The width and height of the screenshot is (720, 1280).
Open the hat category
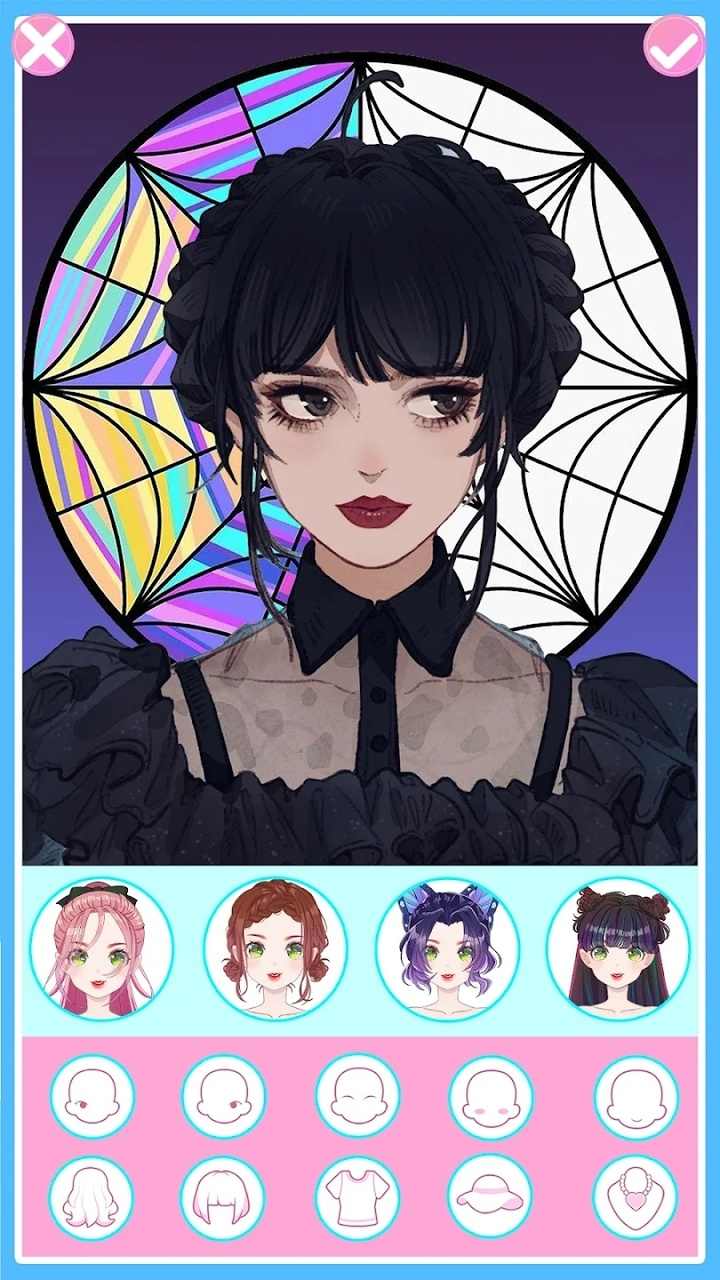pyautogui.click(x=491, y=1198)
